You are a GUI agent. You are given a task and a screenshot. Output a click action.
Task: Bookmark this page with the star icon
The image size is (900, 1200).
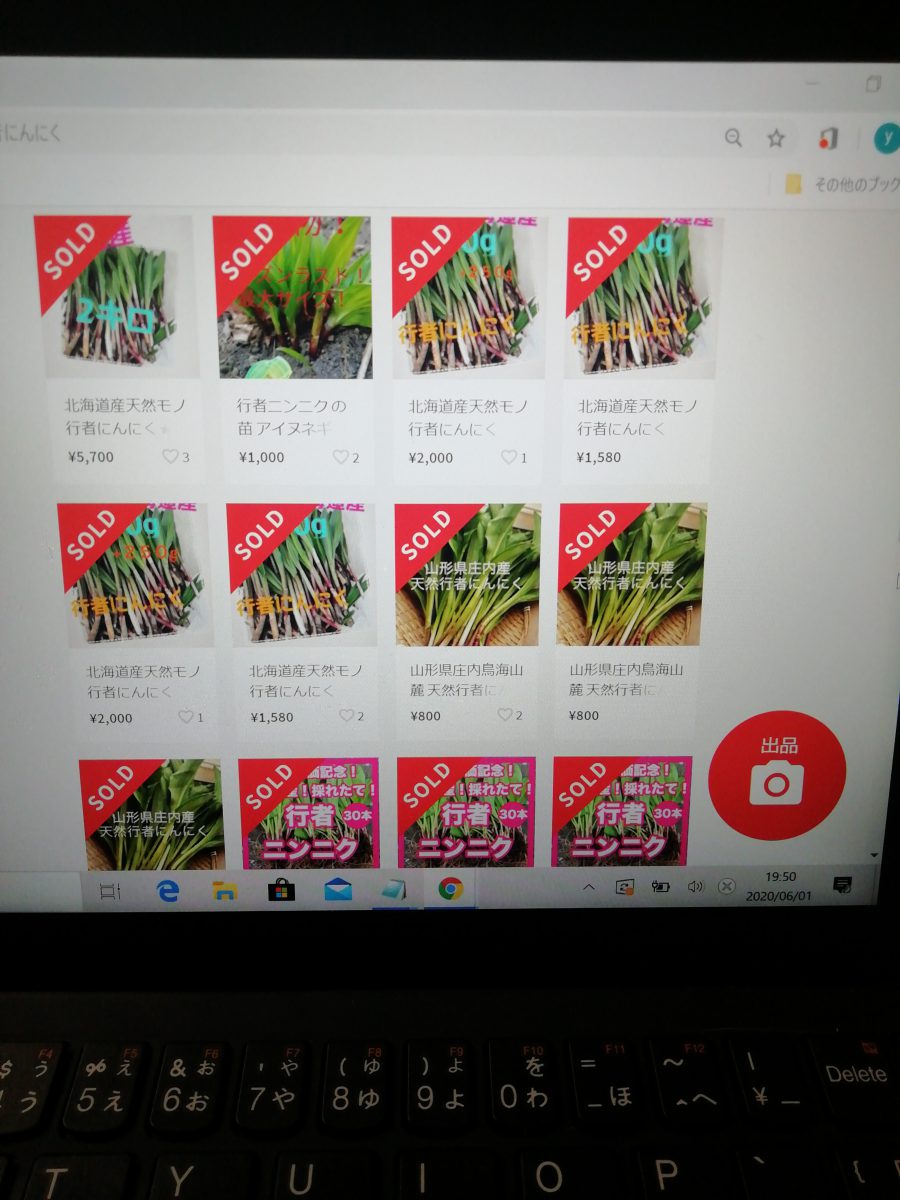pyautogui.click(x=776, y=139)
